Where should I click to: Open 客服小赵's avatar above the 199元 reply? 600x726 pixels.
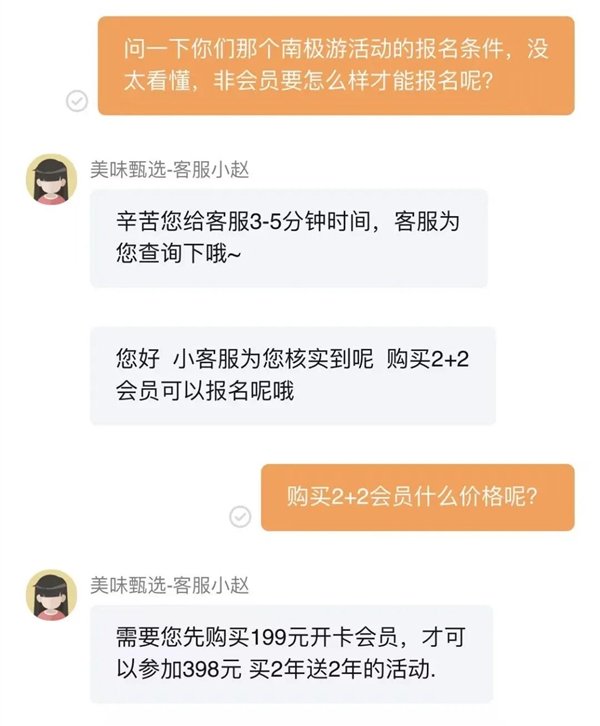51,596
